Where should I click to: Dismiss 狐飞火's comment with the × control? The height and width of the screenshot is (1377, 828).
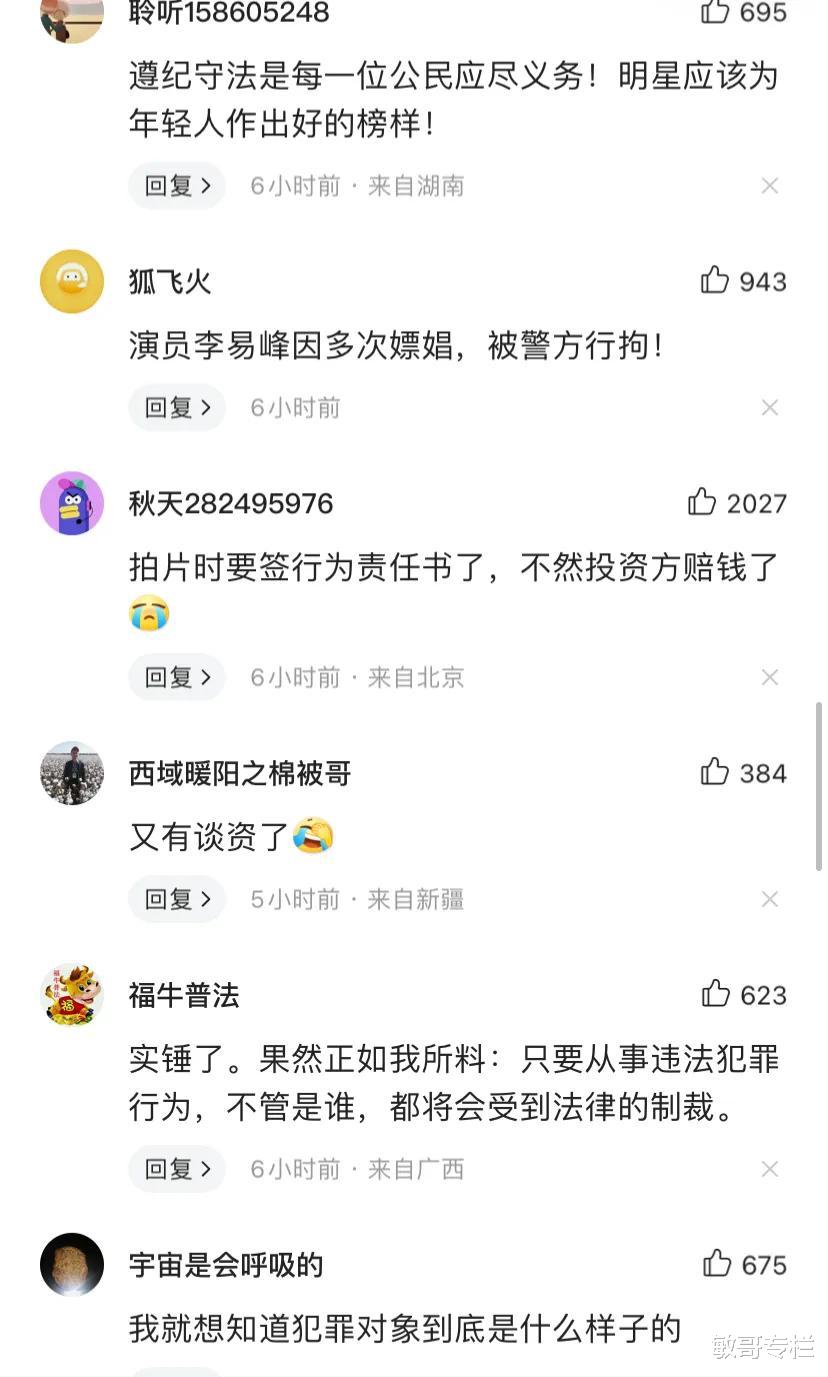click(770, 407)
